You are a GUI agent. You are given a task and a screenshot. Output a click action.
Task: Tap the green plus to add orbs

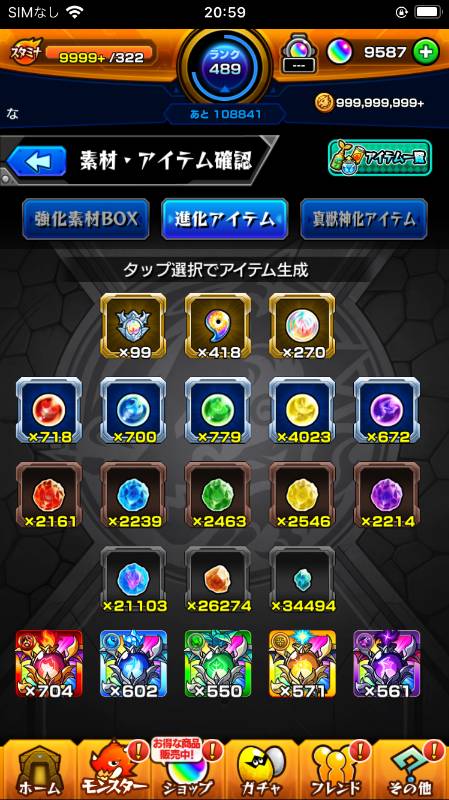coord(425,52)
